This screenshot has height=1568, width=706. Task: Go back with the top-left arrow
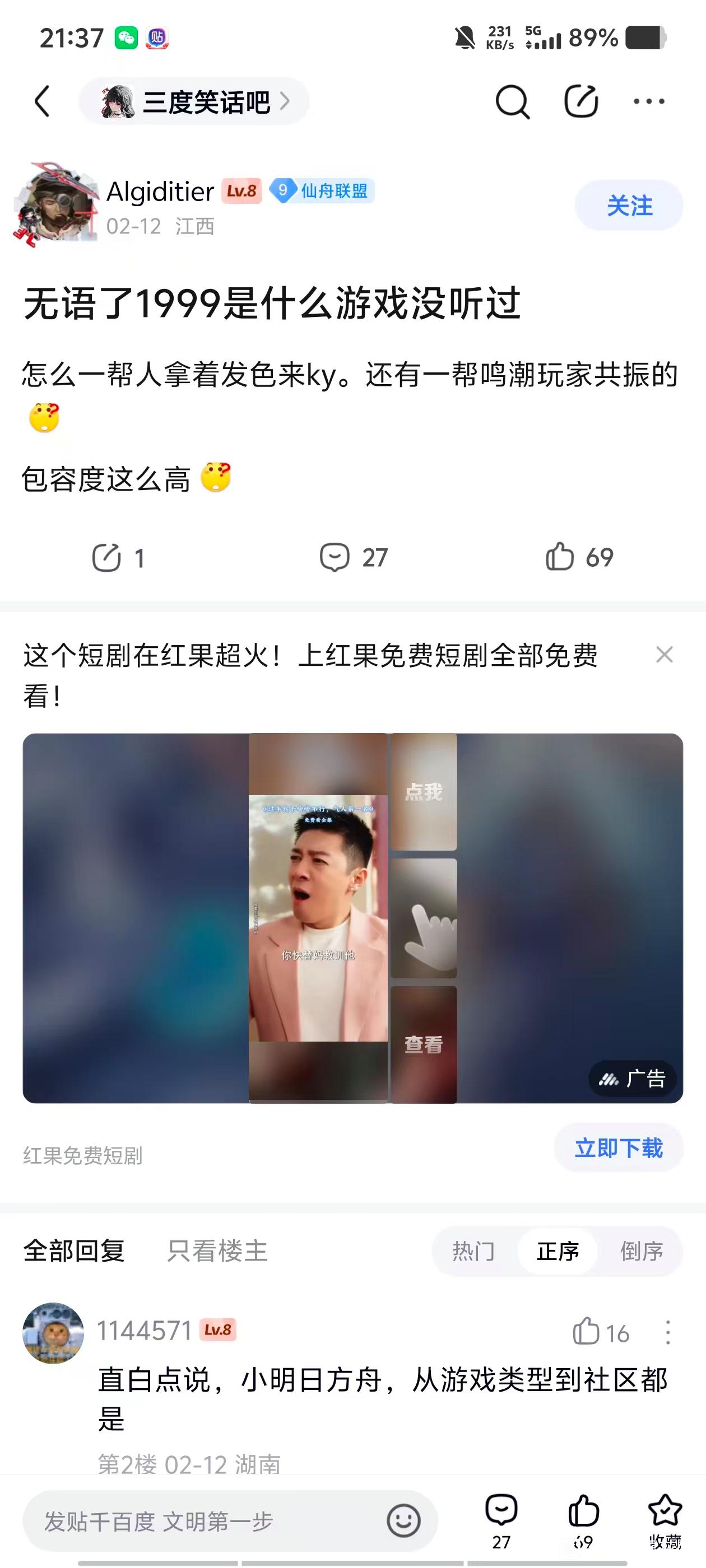pyautogui.click(x=42, y=101)
